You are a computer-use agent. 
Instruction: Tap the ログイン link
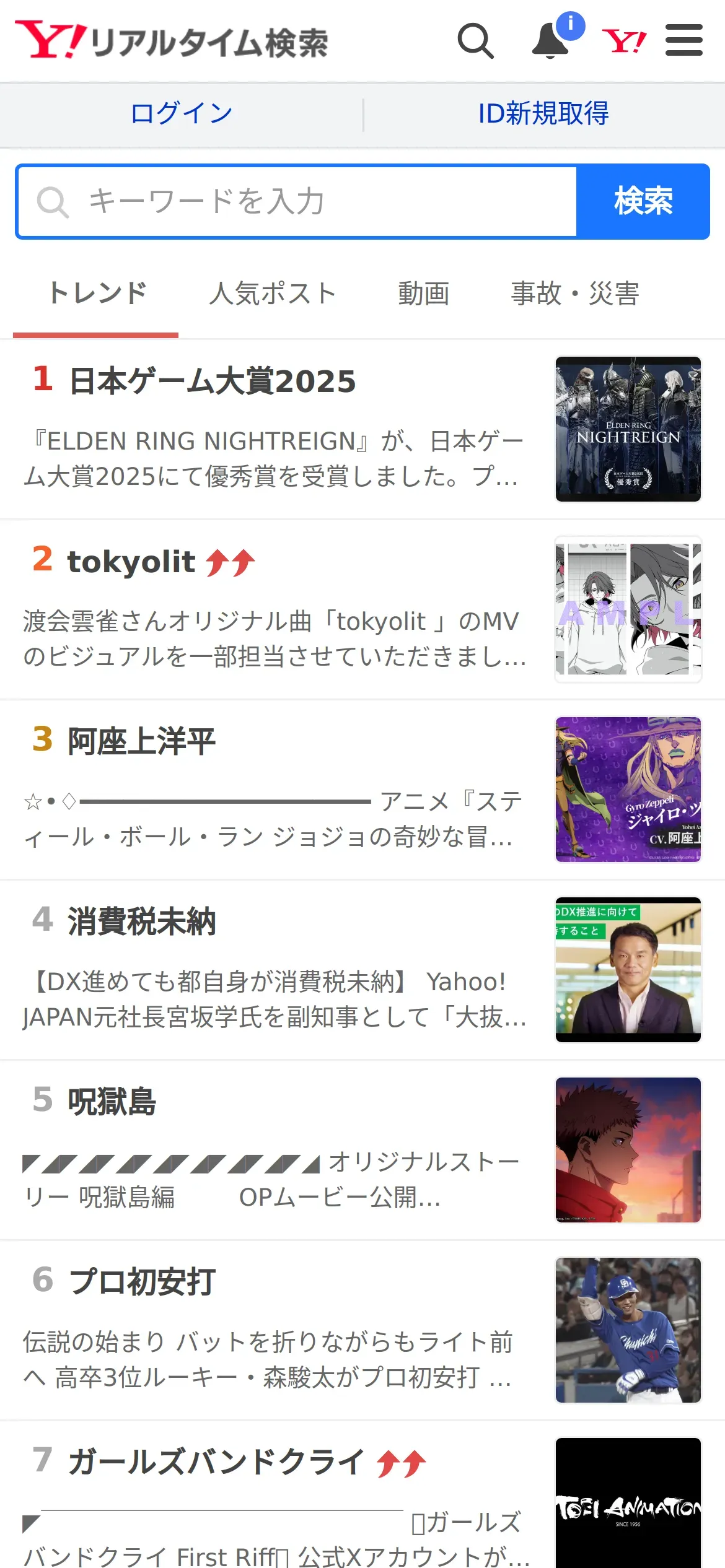pyautogui.click(x=182, y=114)
